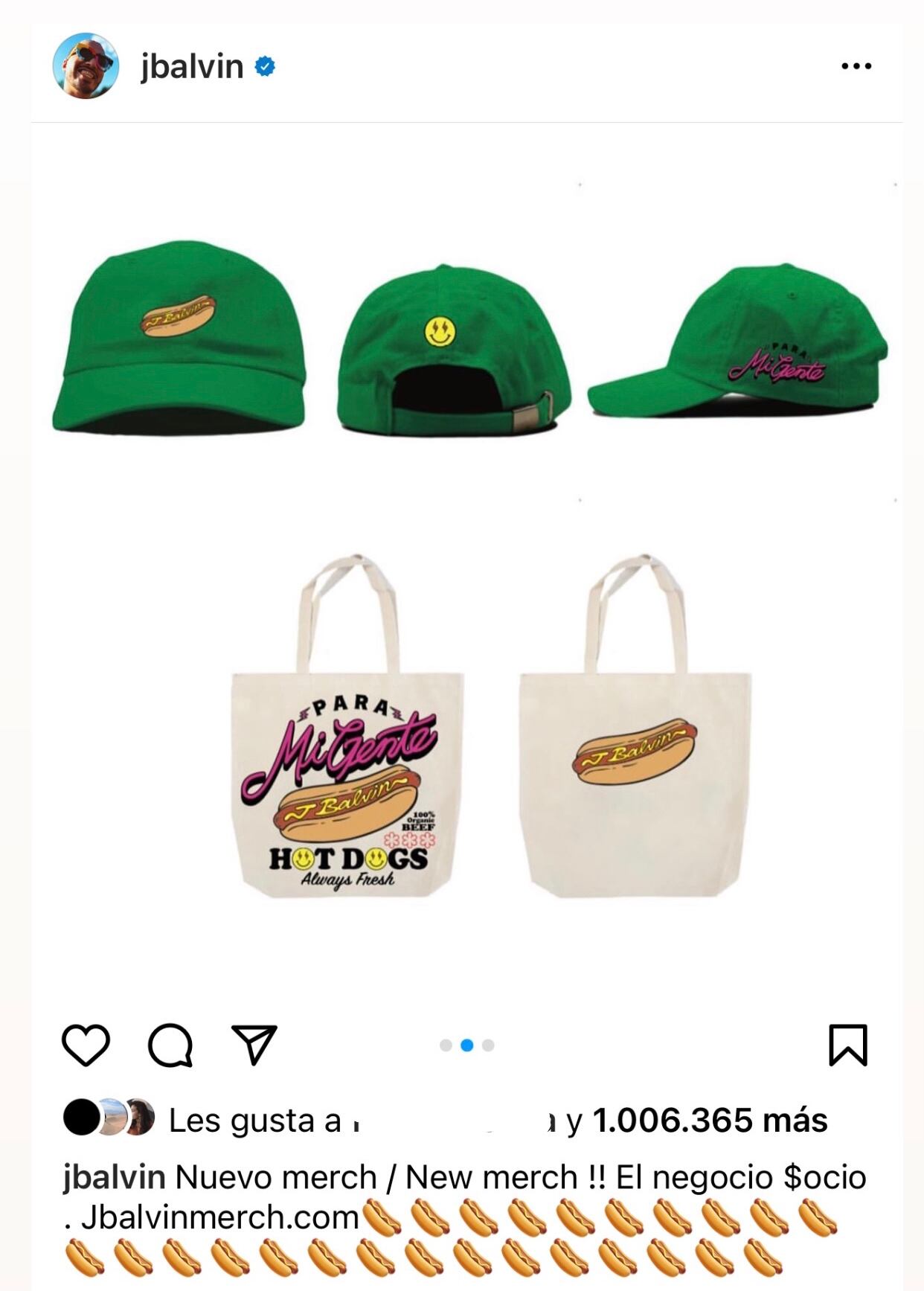This screenshot has height=1291, width=924.
Task: View the 1.006.365 más likes list
Action: pos(710,1120)
